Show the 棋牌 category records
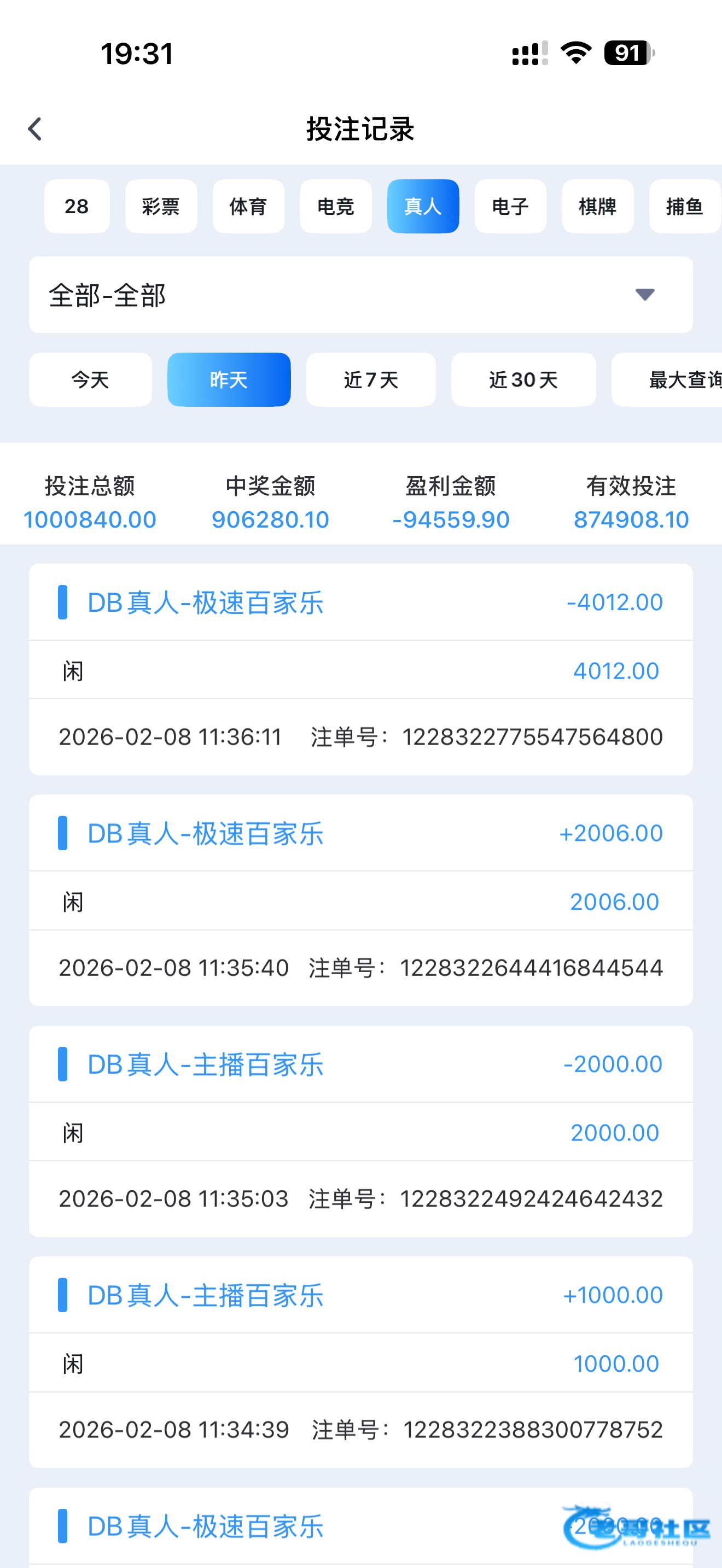The height and width of the screenshot is (1568, 722). pyautogui.click(x=597, y=206)
